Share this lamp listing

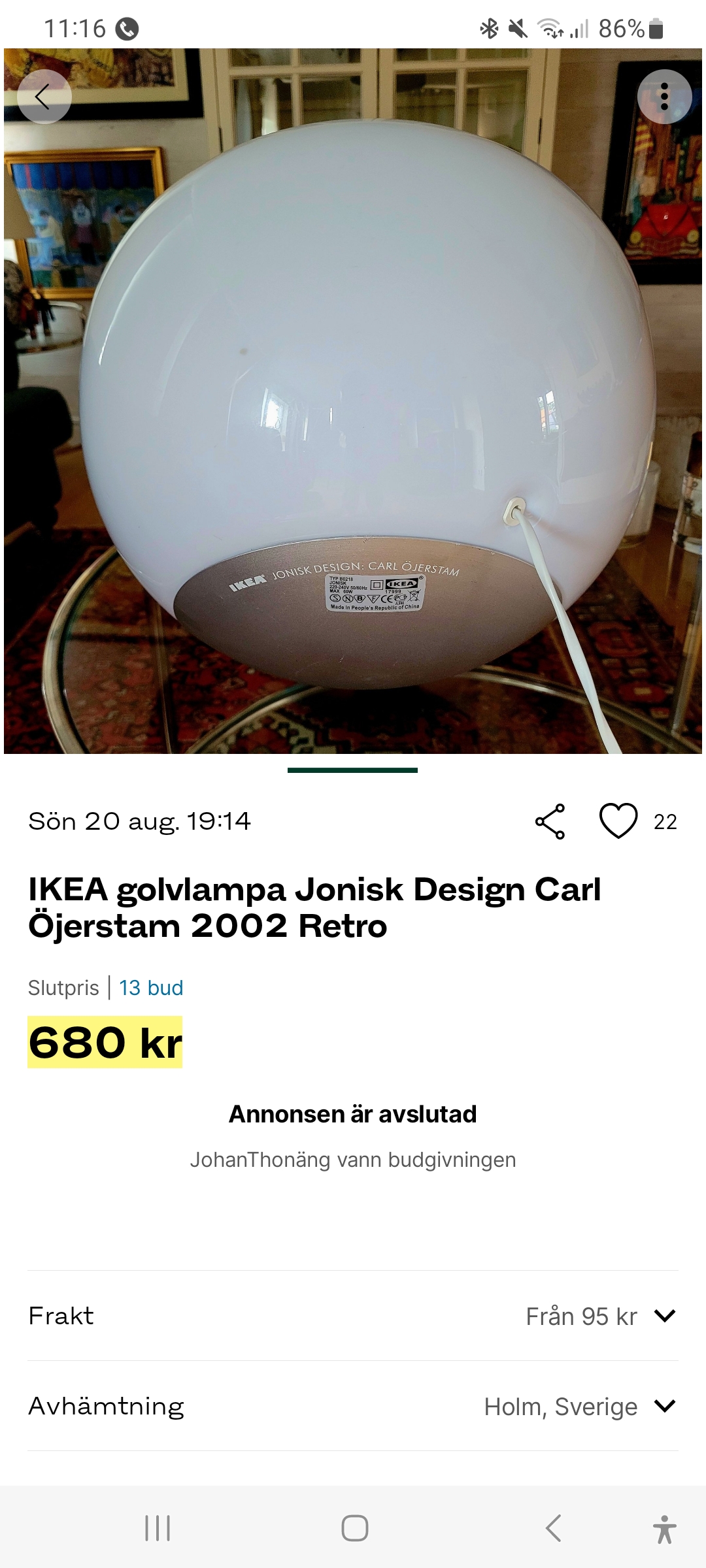click(x=550, y=821)
